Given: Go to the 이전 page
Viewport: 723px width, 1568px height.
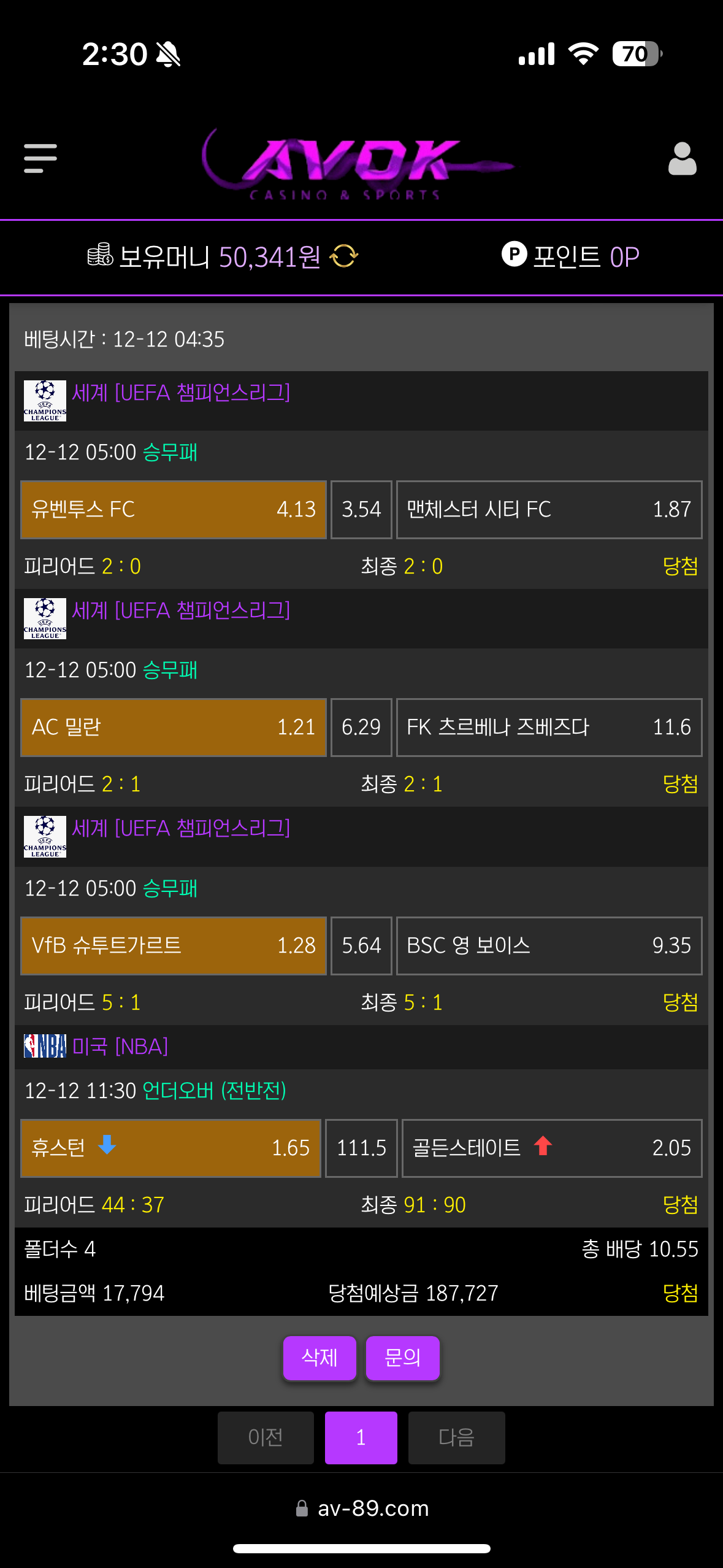Looking at the screenshot, I should [x=266, y=1437].
